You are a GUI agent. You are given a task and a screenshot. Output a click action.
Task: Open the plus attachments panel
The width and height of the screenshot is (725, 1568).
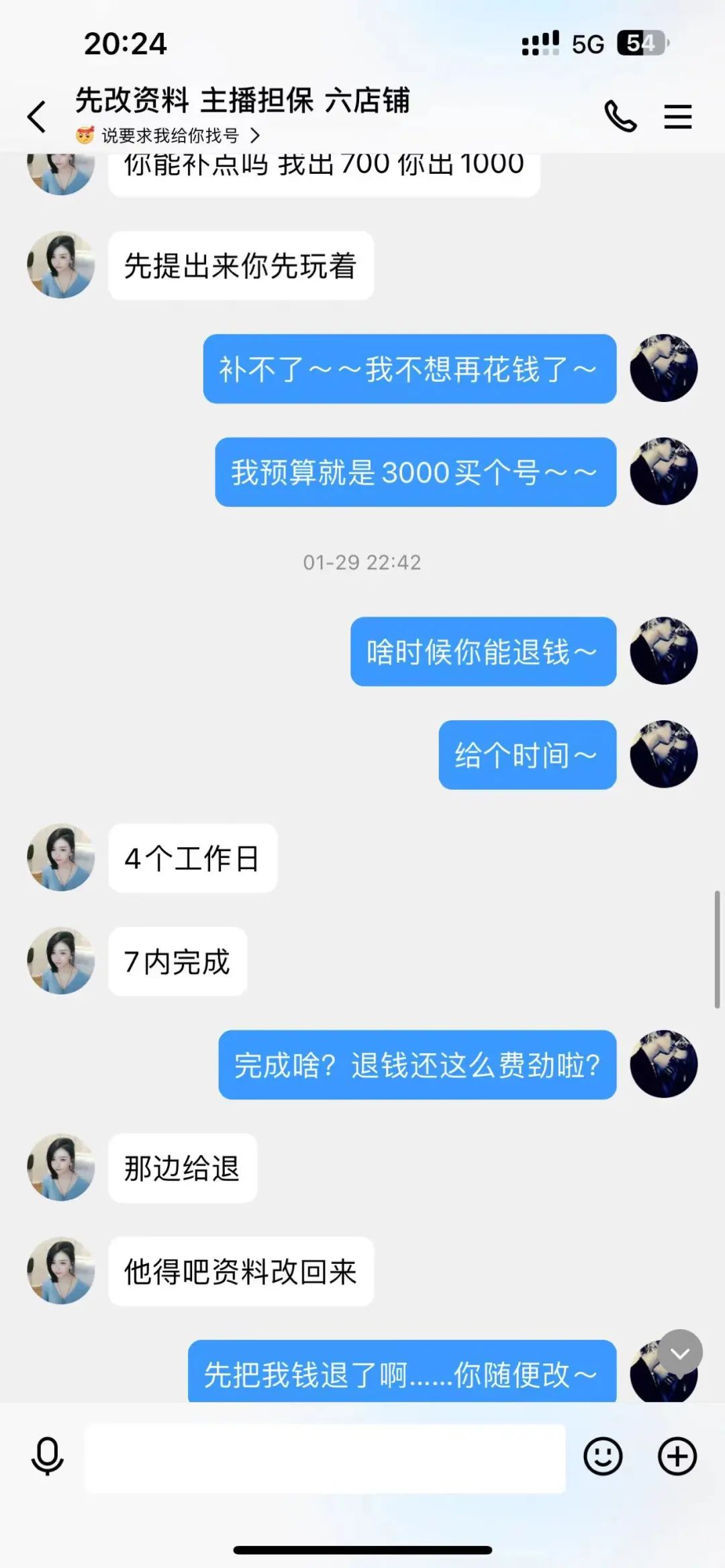[x=677, y=1457]
